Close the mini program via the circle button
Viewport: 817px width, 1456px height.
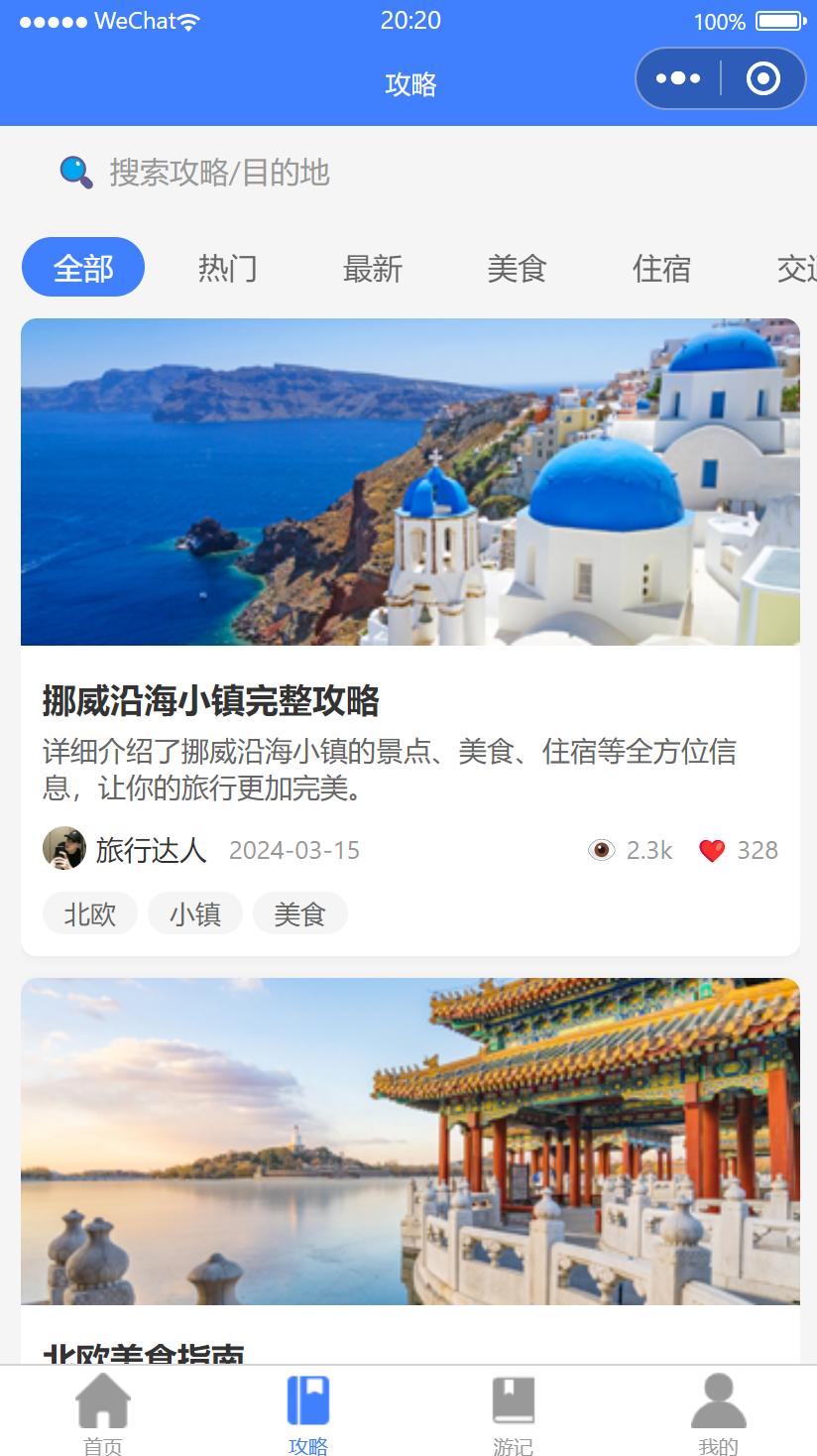pos(762,78)
